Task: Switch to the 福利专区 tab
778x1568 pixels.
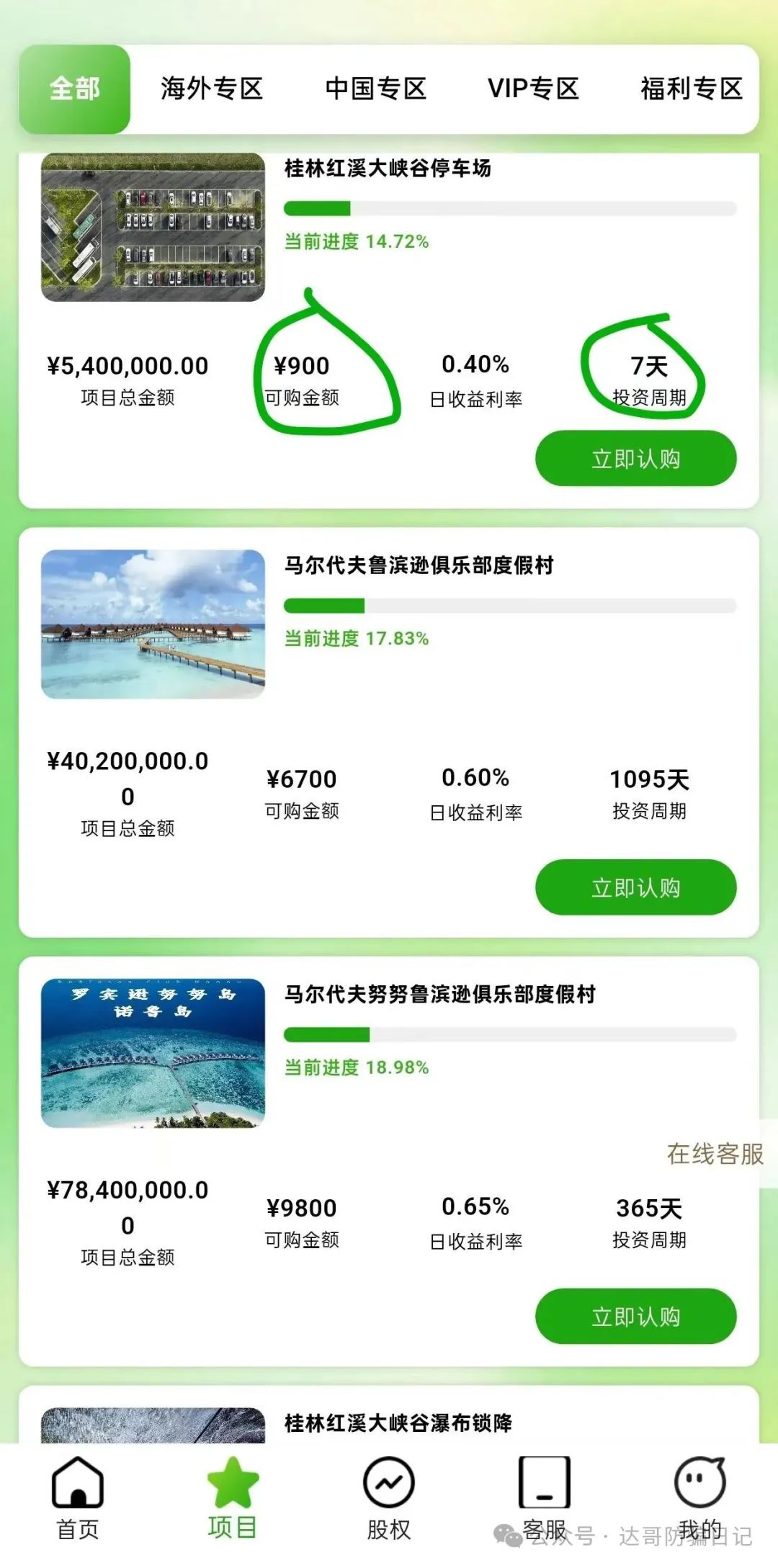Action: click(x=691, y=89)
